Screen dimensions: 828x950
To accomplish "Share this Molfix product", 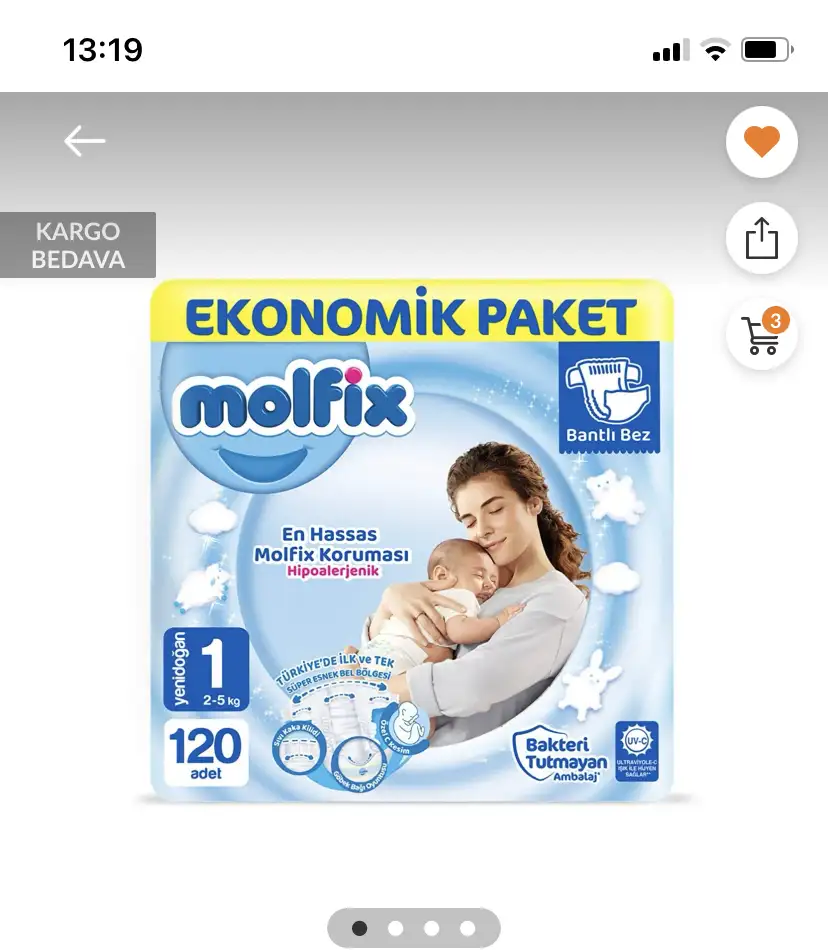I will pos(761,239).
